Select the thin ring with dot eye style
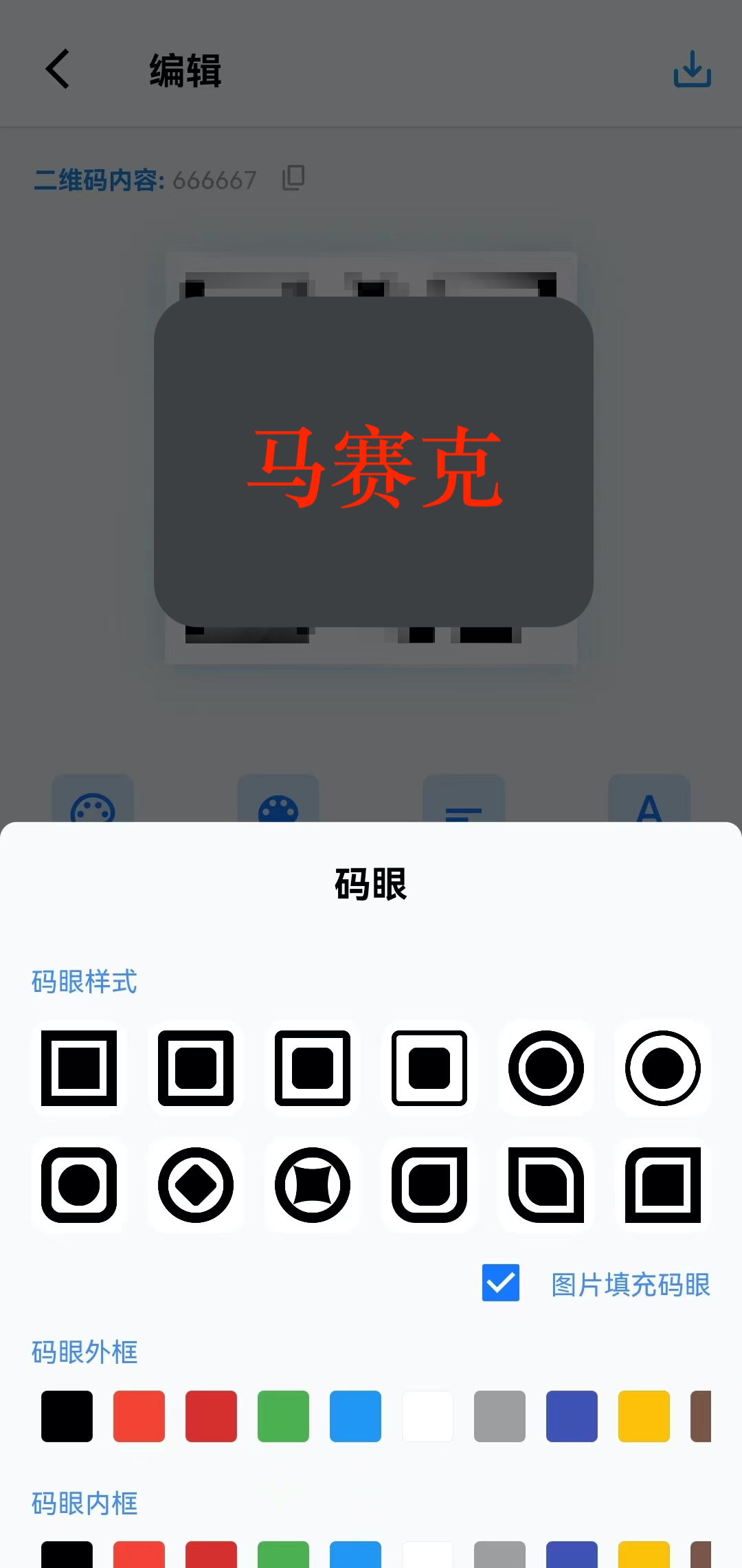742x1568 pixels. click(x=663, y=1068)
